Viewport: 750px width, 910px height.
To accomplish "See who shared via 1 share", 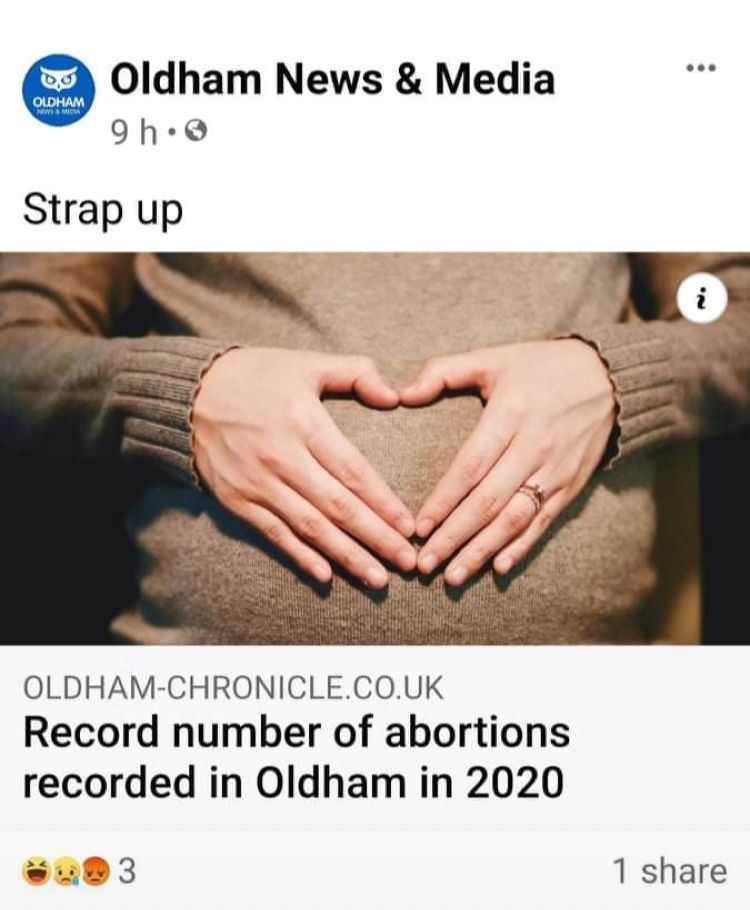I will click(669, 871).
